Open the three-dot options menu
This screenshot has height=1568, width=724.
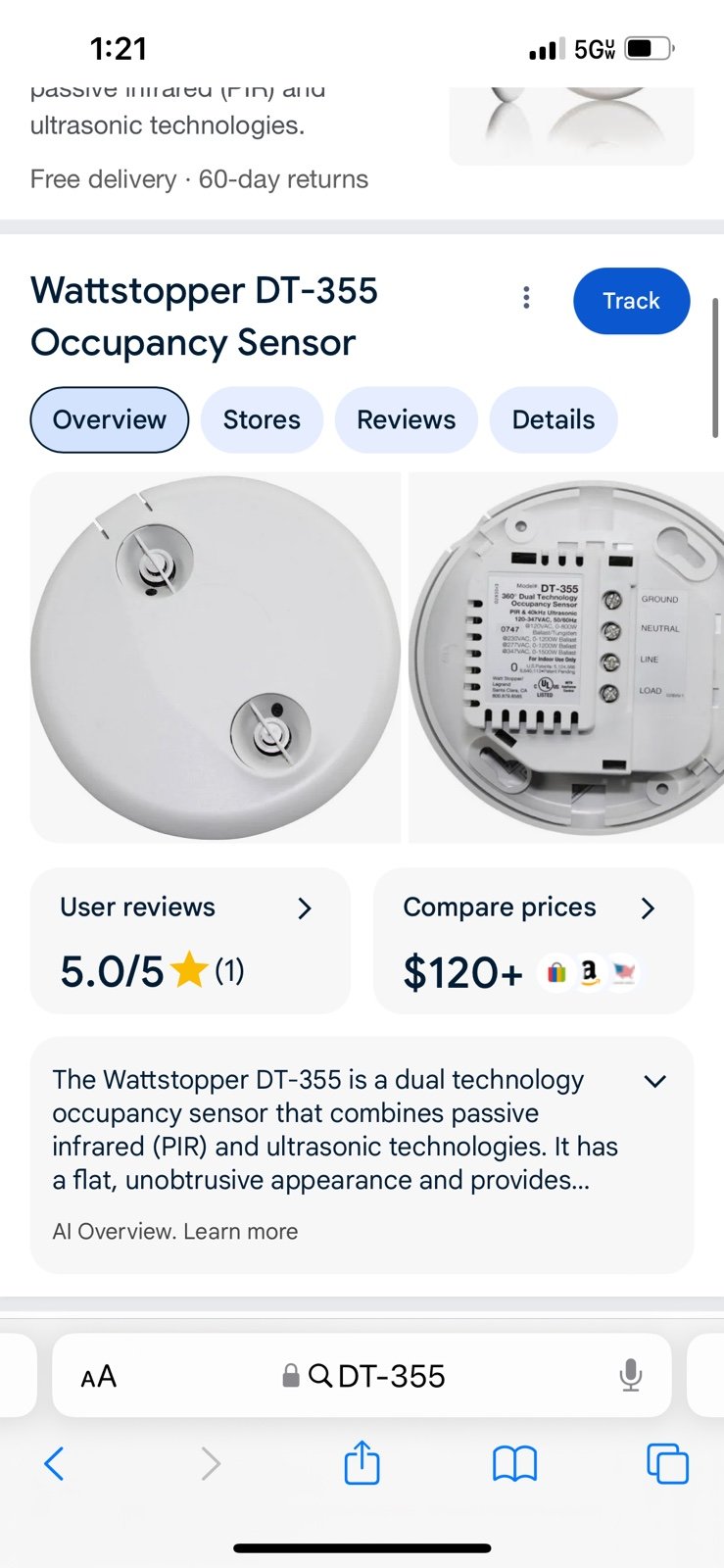526,298
